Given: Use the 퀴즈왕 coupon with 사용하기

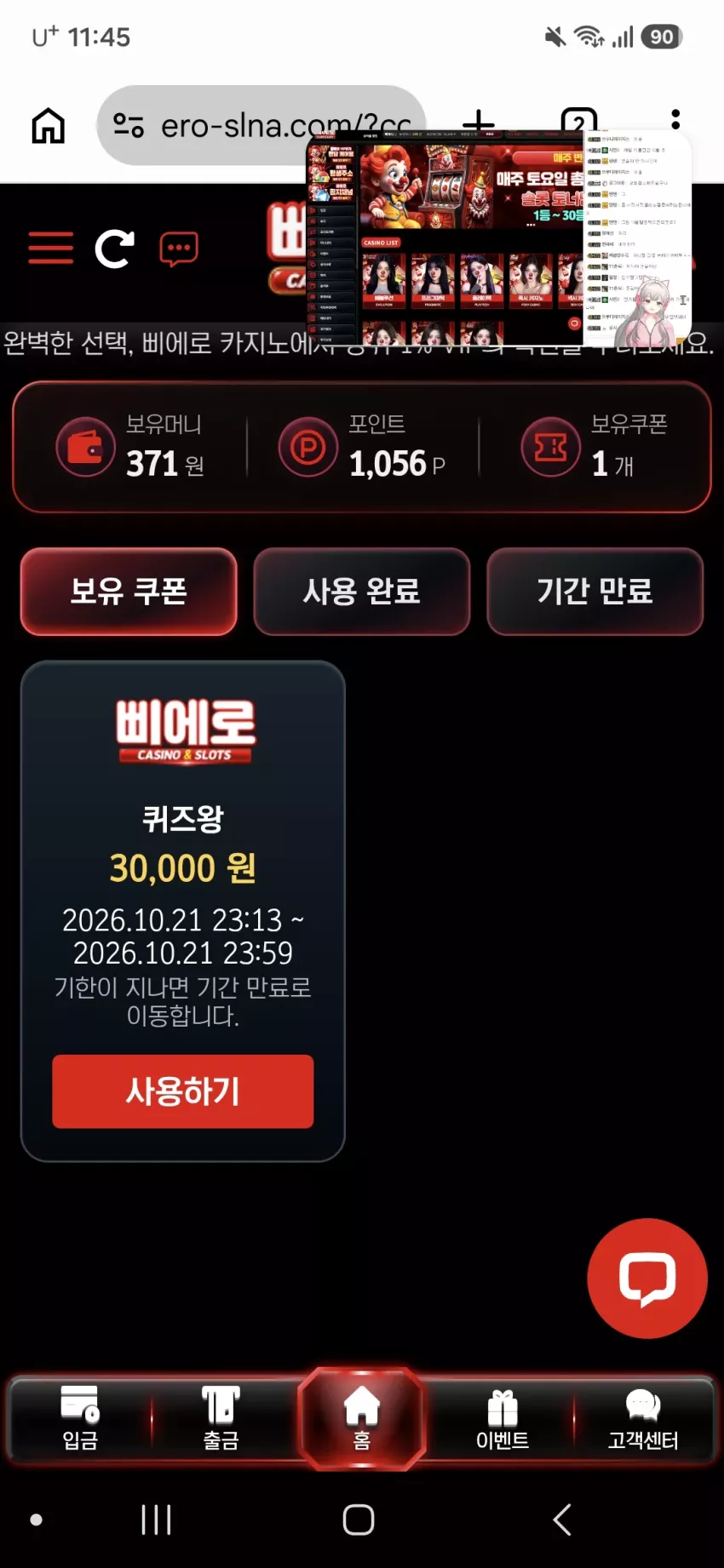Looking at the screenshot, I should 183,1091.
